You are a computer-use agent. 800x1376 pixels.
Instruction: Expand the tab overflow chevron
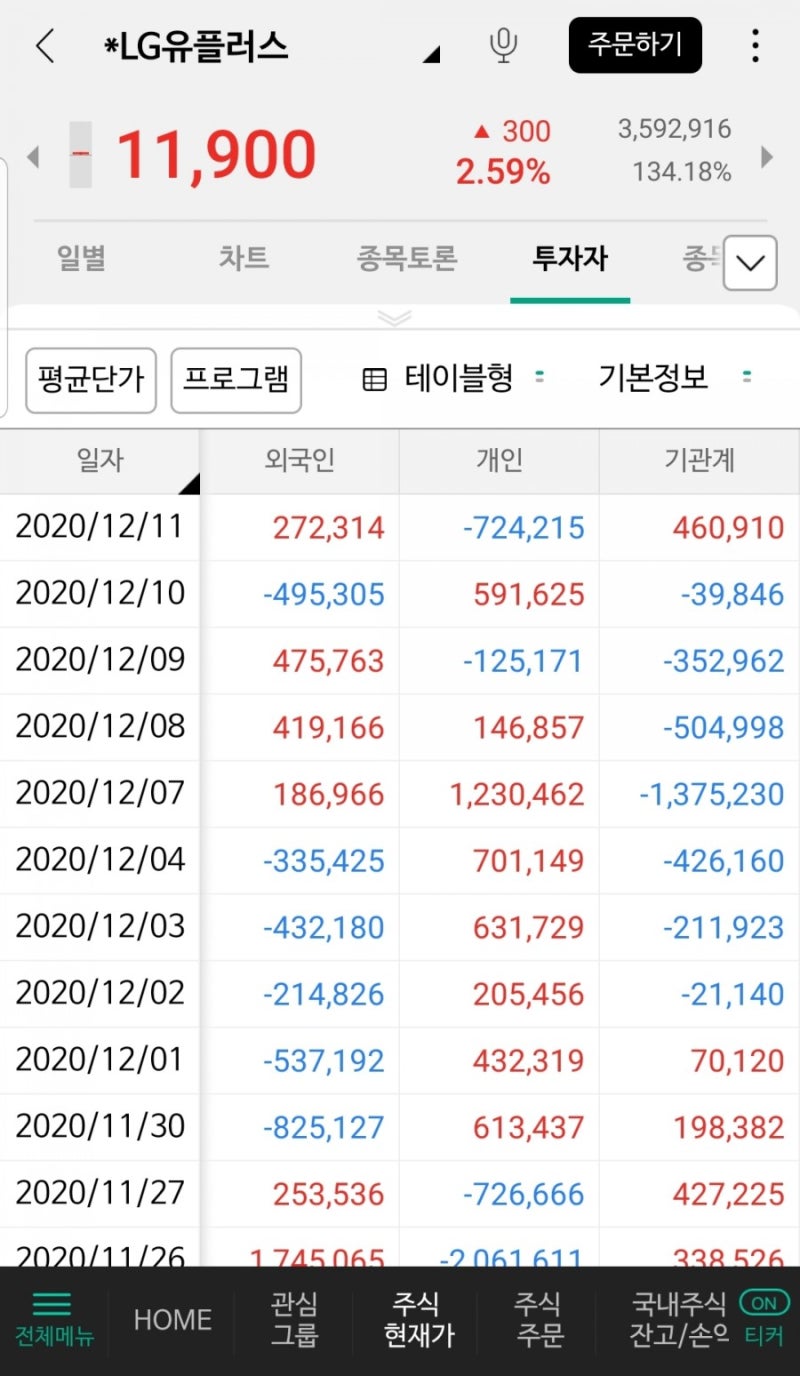[x=749, y=262]
